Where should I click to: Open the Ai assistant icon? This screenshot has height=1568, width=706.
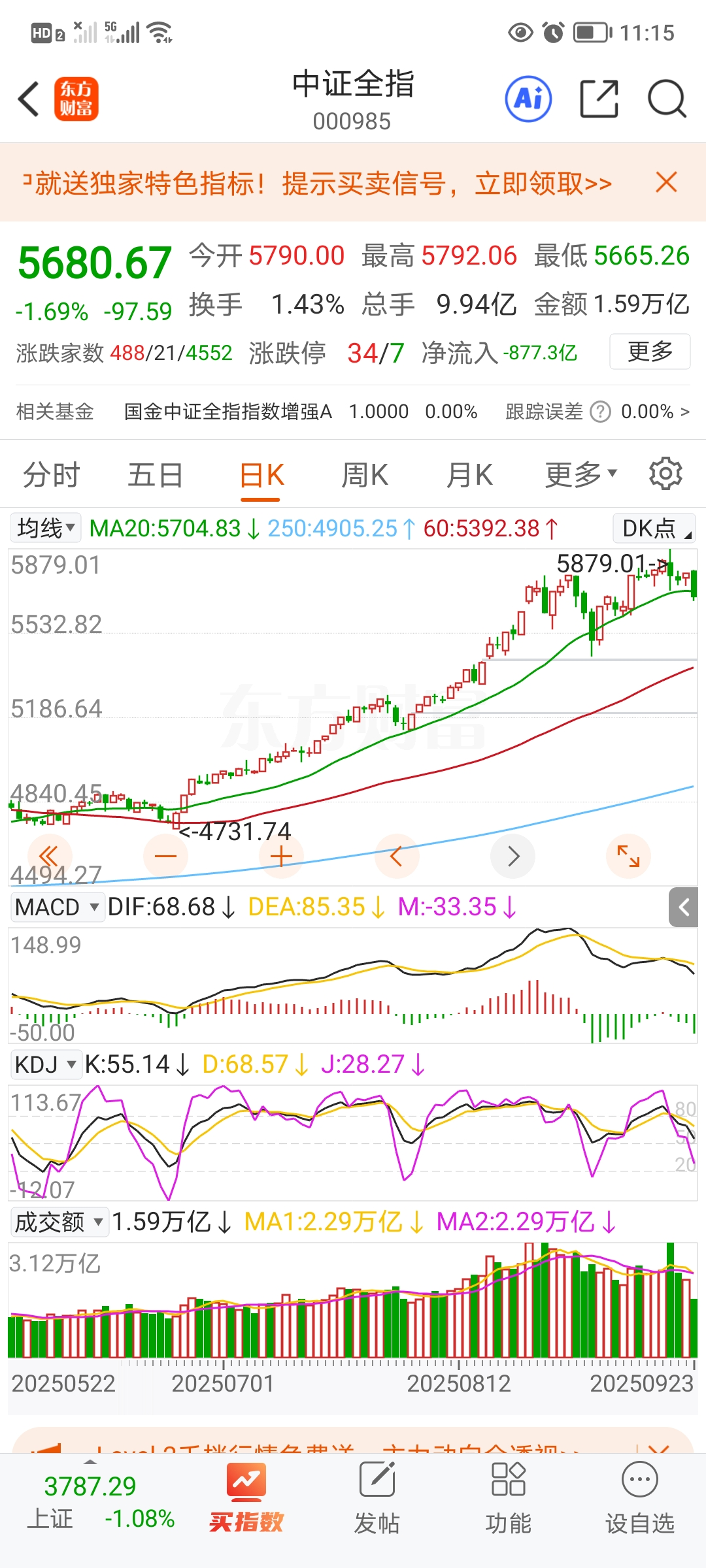528,99
